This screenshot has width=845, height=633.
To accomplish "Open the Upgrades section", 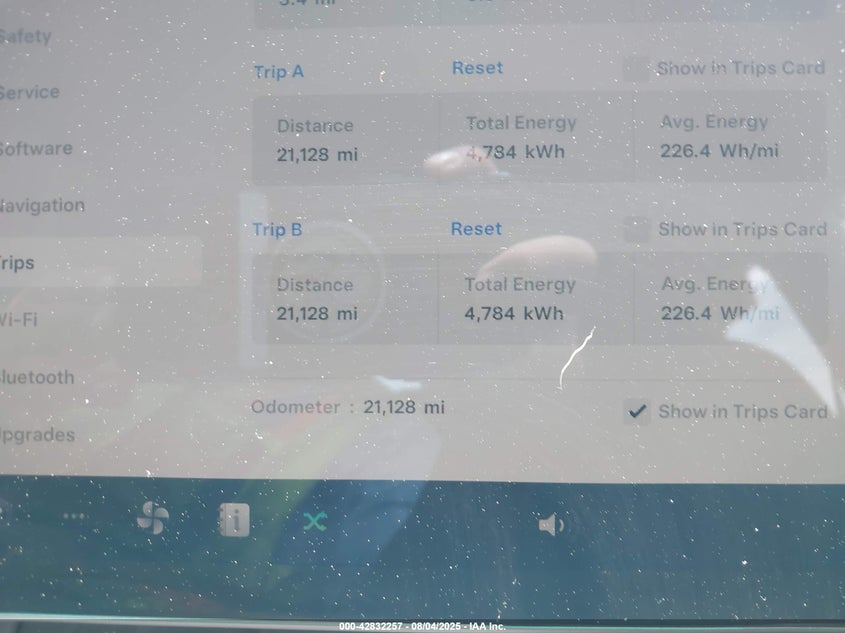I will pyautogui.click(x=38, y=435).
